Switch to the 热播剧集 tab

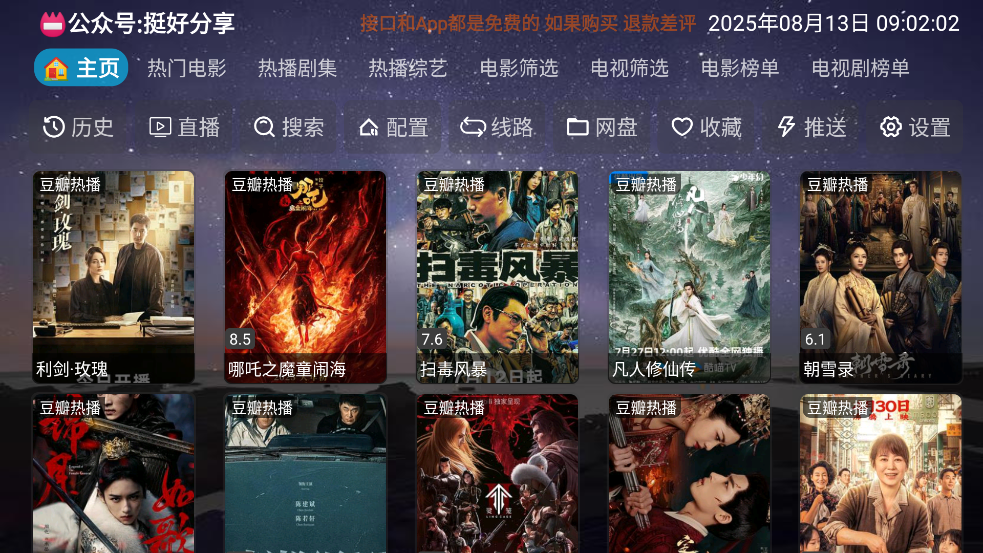(297, 68)
